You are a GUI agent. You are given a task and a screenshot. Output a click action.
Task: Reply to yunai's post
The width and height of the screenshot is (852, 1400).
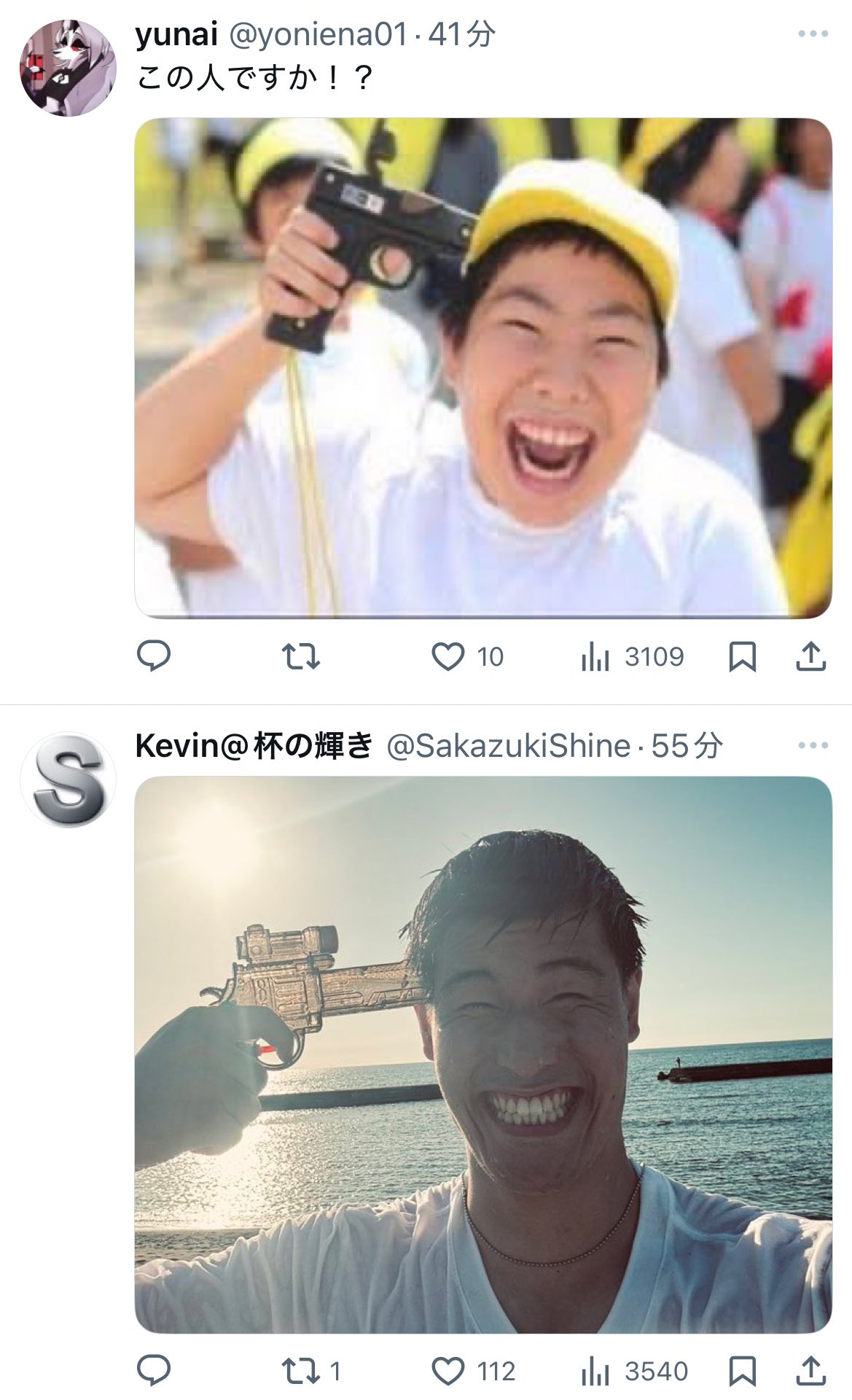pos(154,656)
